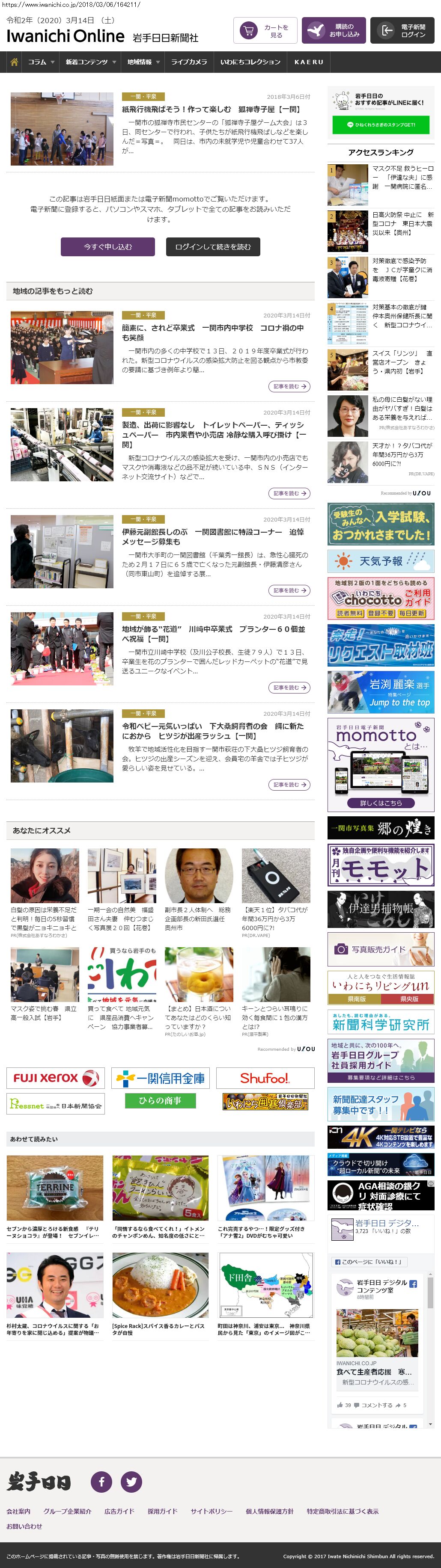Open the 写真販売ガイド banner
This screenshot has width=441, height=1568.
pyautogui.click(x=380, y=949)
